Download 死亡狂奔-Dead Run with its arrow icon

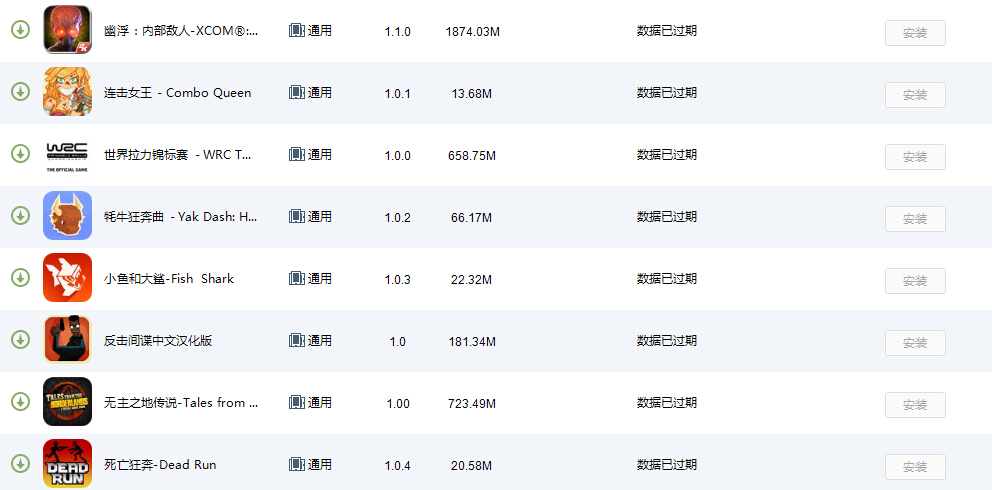pyautogui.click(x=20, y=464)
